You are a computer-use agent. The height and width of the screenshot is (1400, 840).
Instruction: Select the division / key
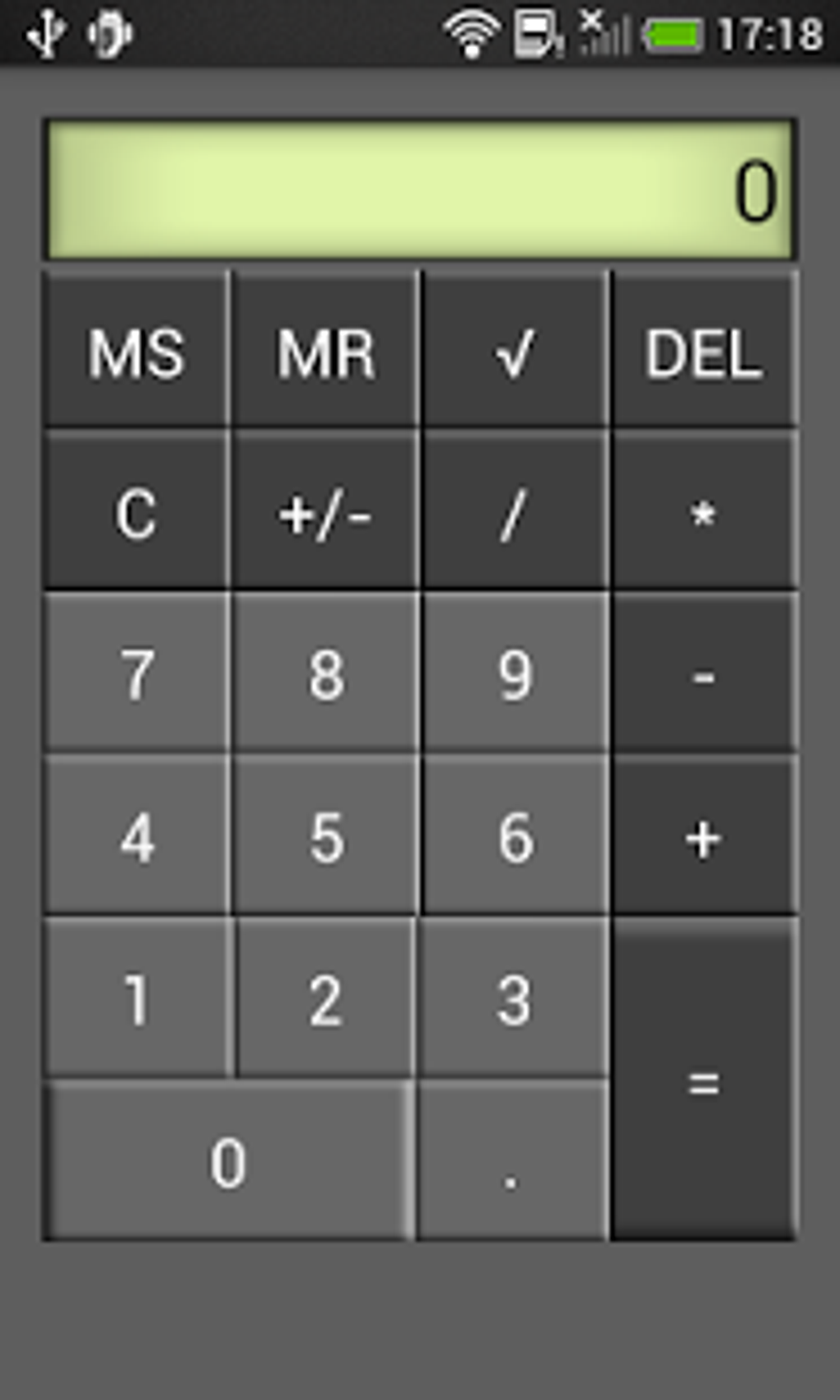point(516,511)
